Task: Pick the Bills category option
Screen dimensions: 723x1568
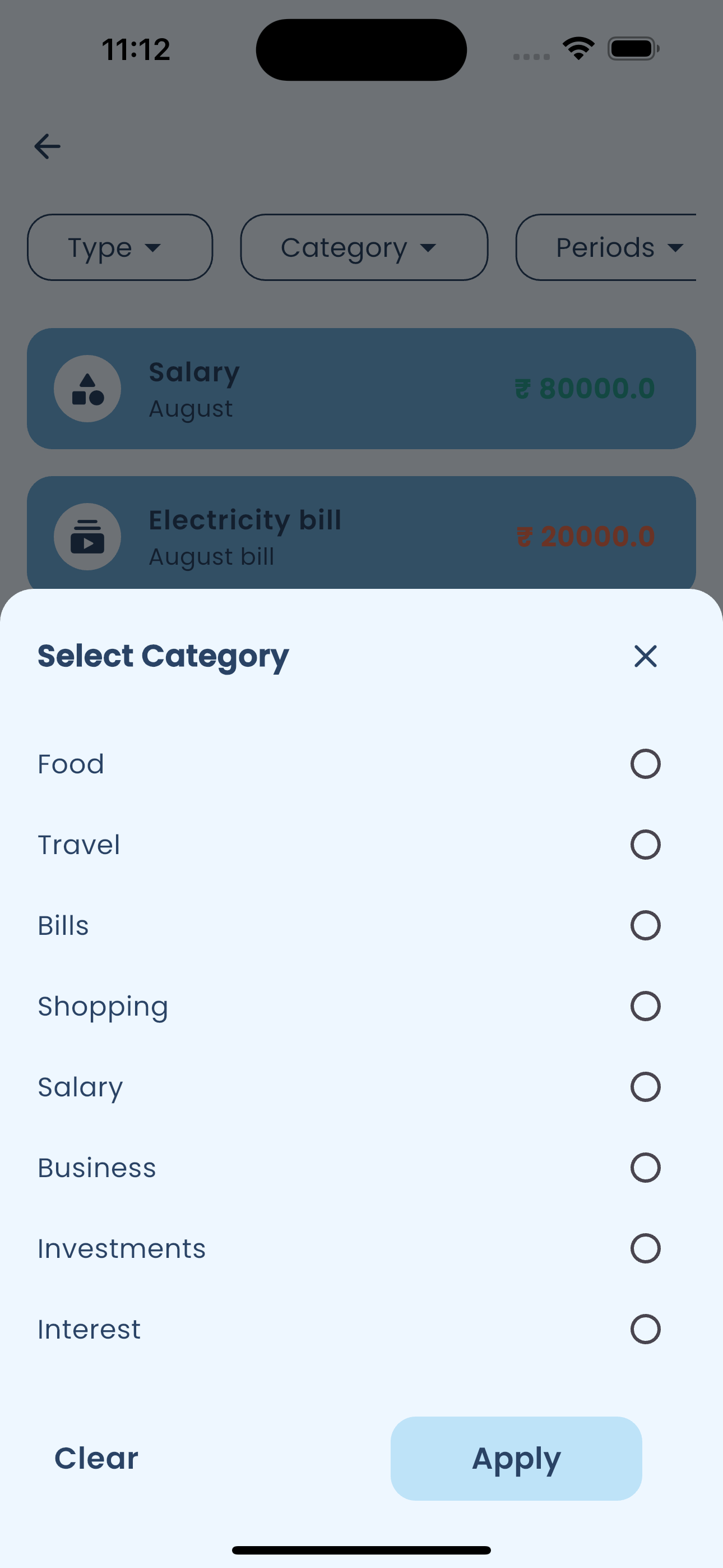Action: point(645,925)
